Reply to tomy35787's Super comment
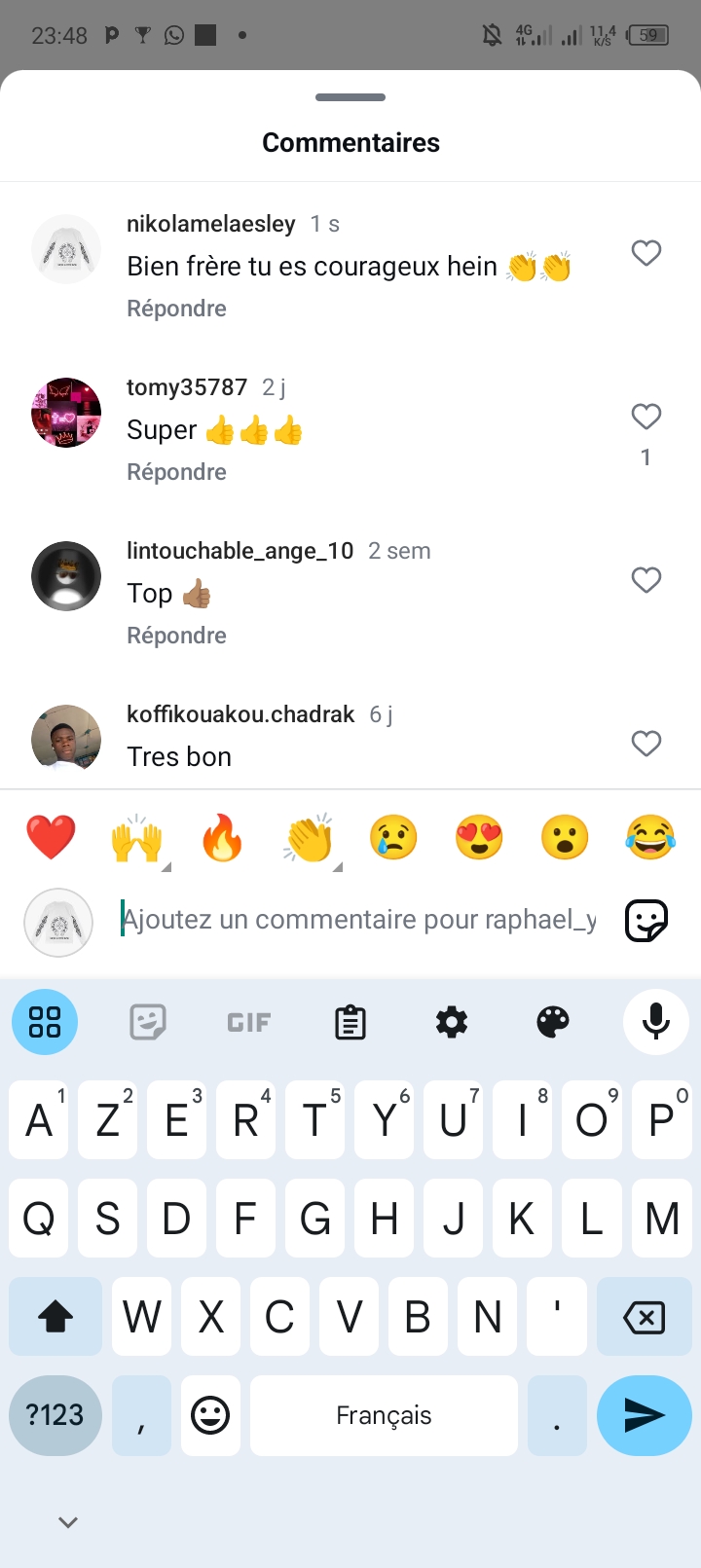The image size is (701, 1568). click(x=176, y=472)
